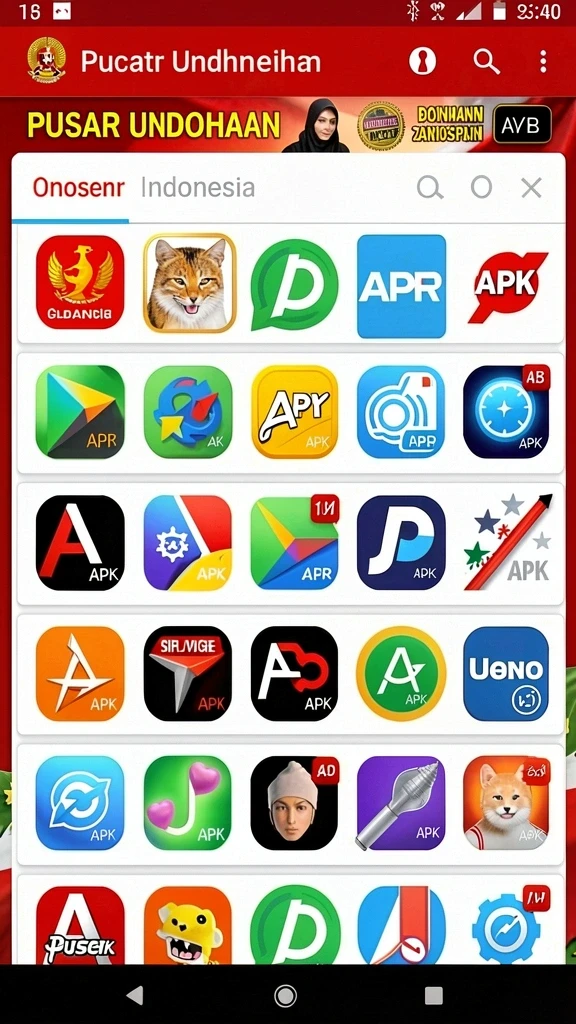Open the shiba dog APK app
The width and height of the screenshot is (576, 1024).
[506, 803]
